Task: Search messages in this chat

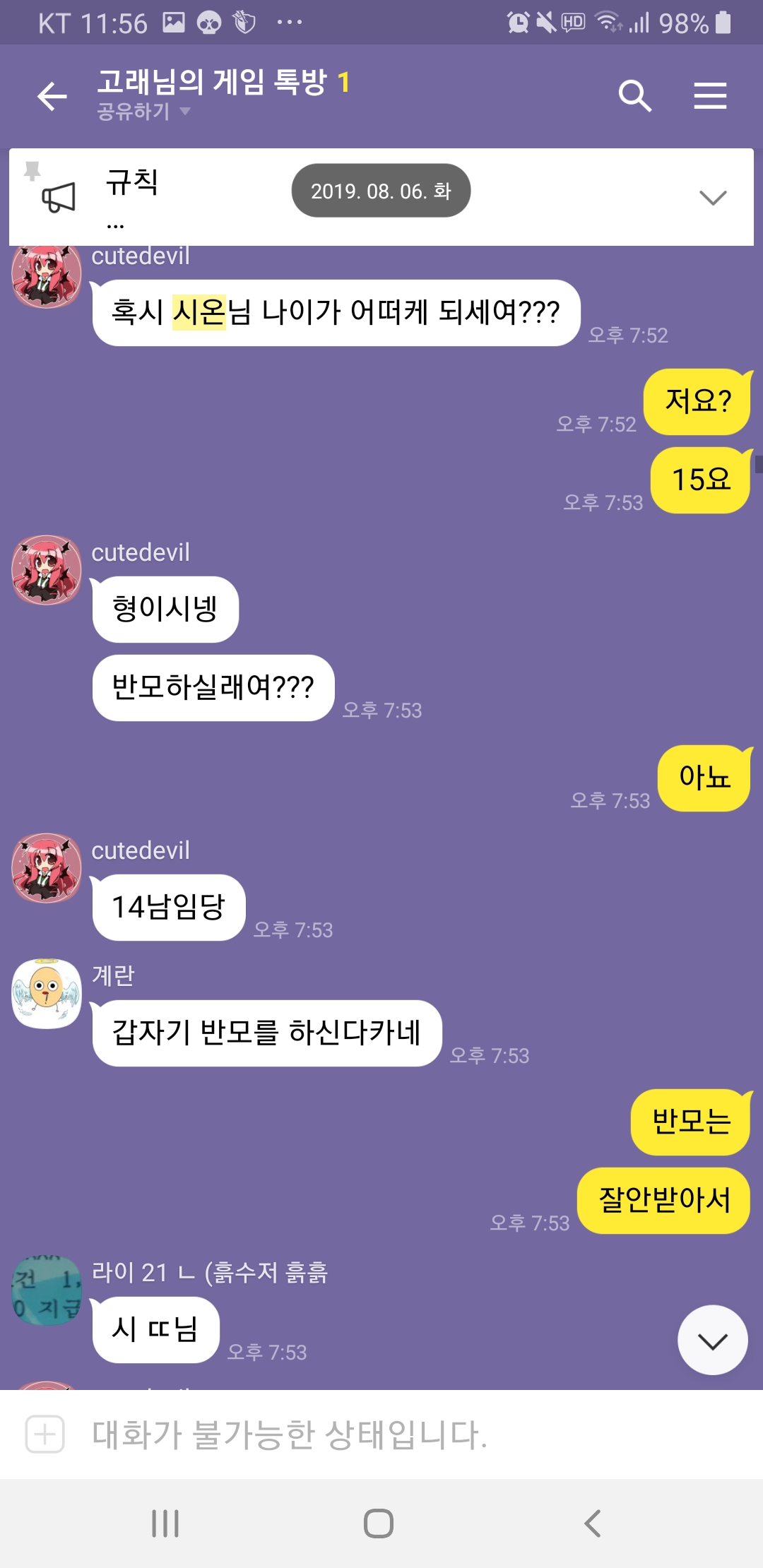Action: 634,96
